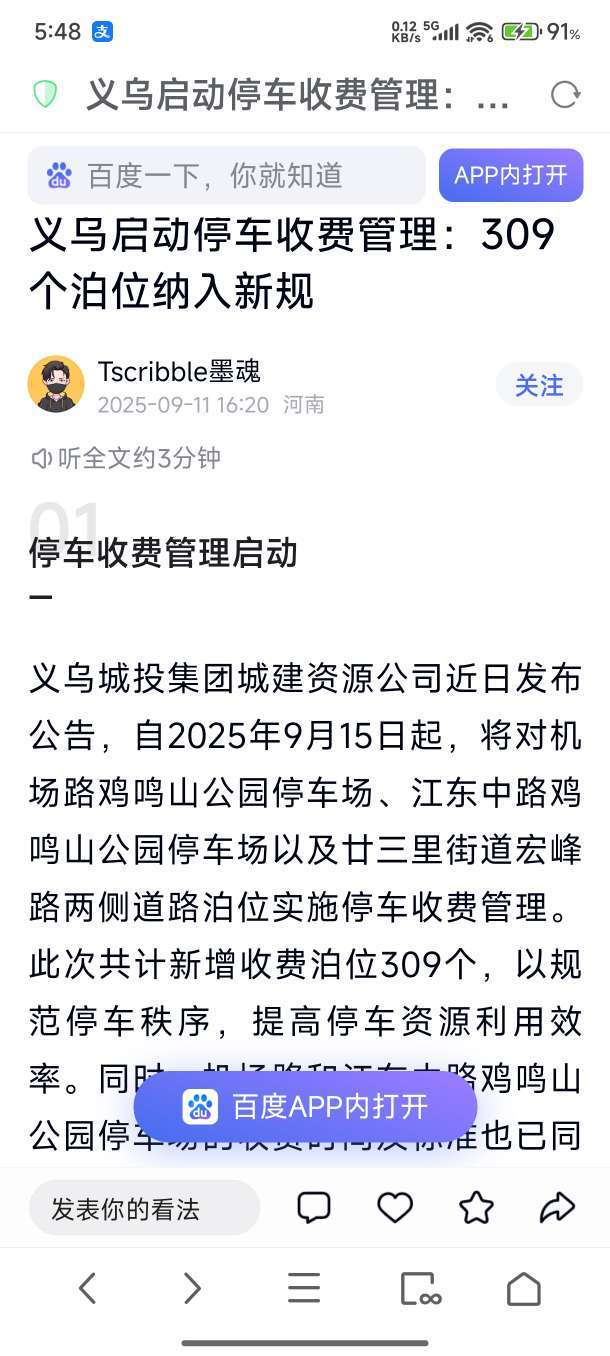Listen to the article via 听全文
Image resolution: width=610 pixels, height=1356 pixels.
[x=127, y=458]
